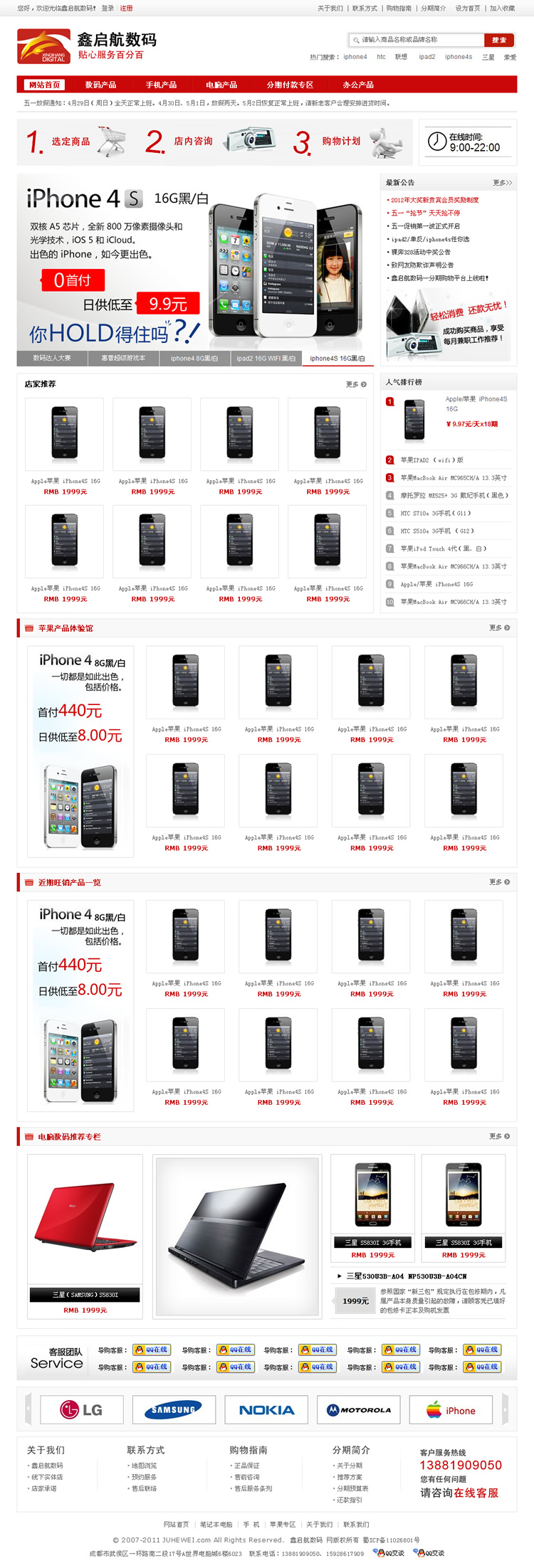534x1568 pixels.
Task: Open 更多 in 苹果产品体验馆 section
Action: (499, 627)
